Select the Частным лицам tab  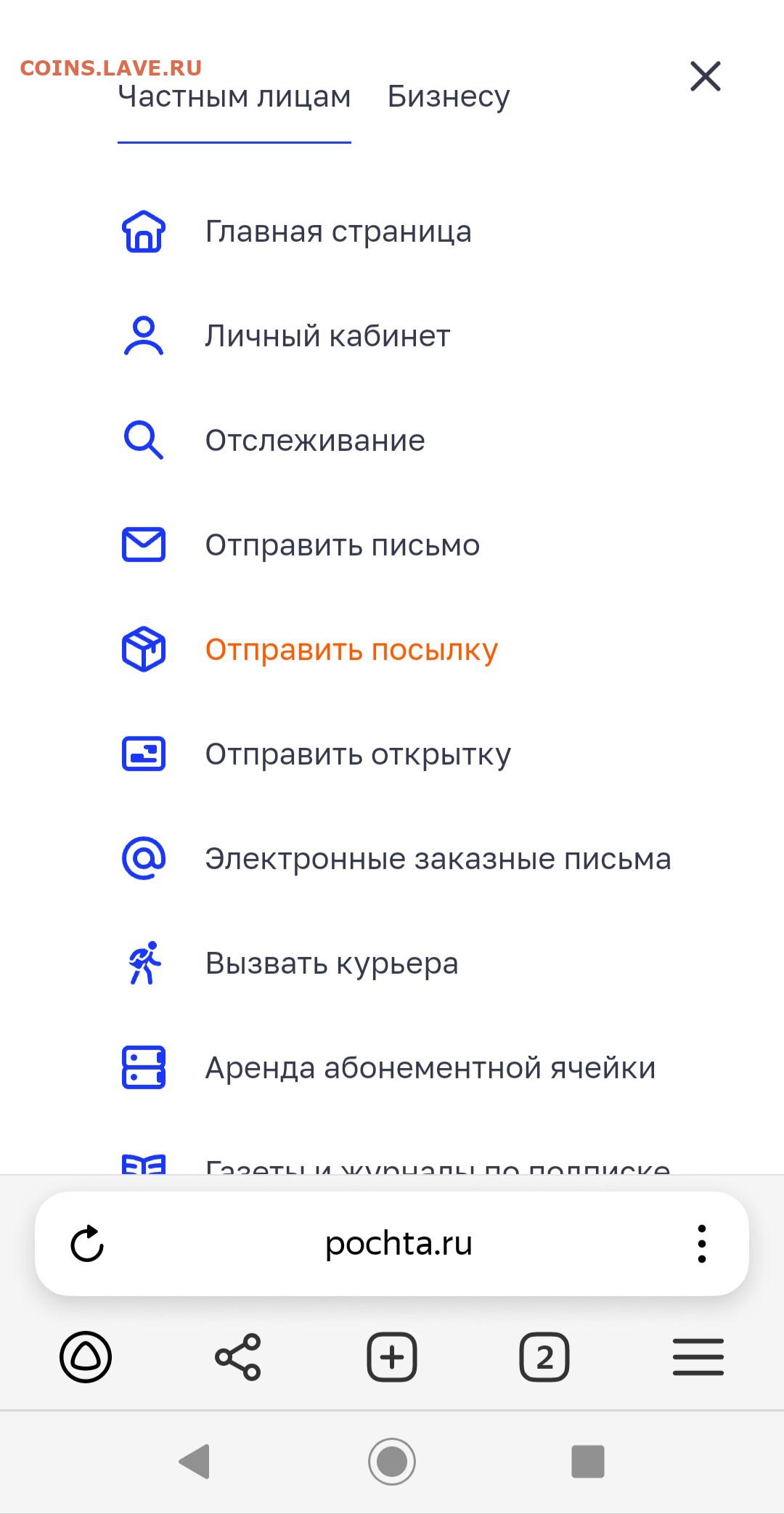(234, 96)
